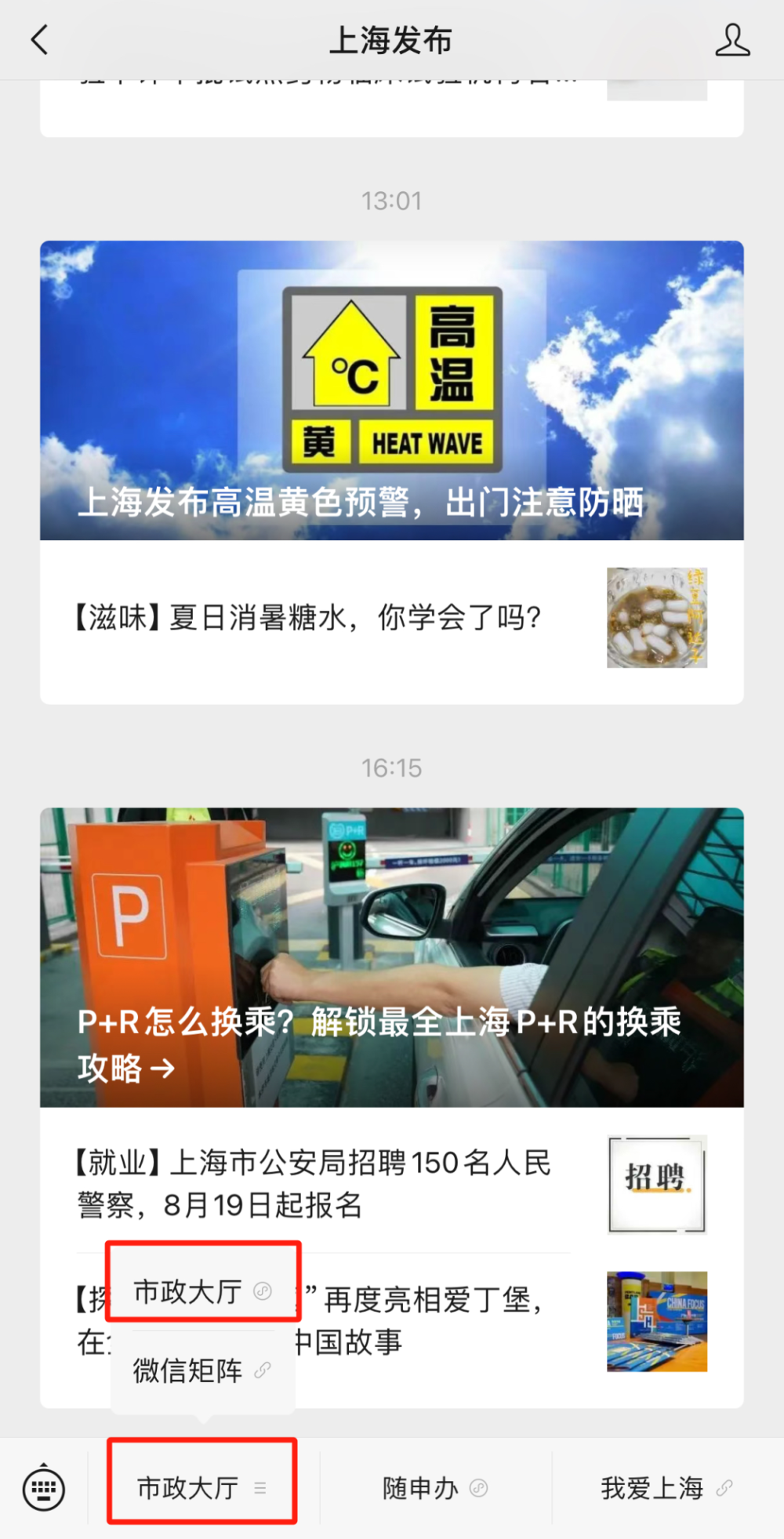
Task: Read the 夏日消暑糖水 article
Action: 306,618
